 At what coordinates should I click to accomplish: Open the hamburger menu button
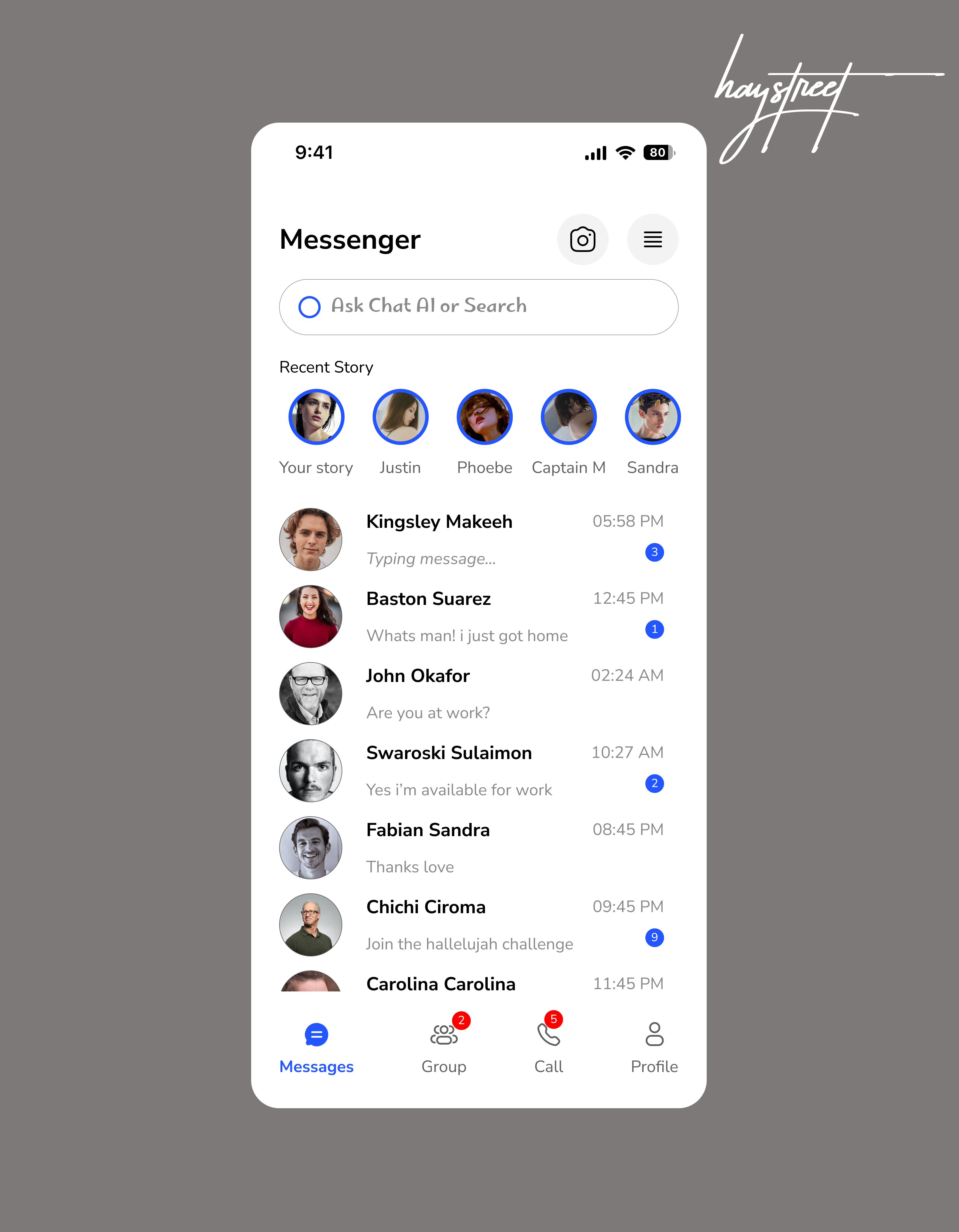(652, 239)
